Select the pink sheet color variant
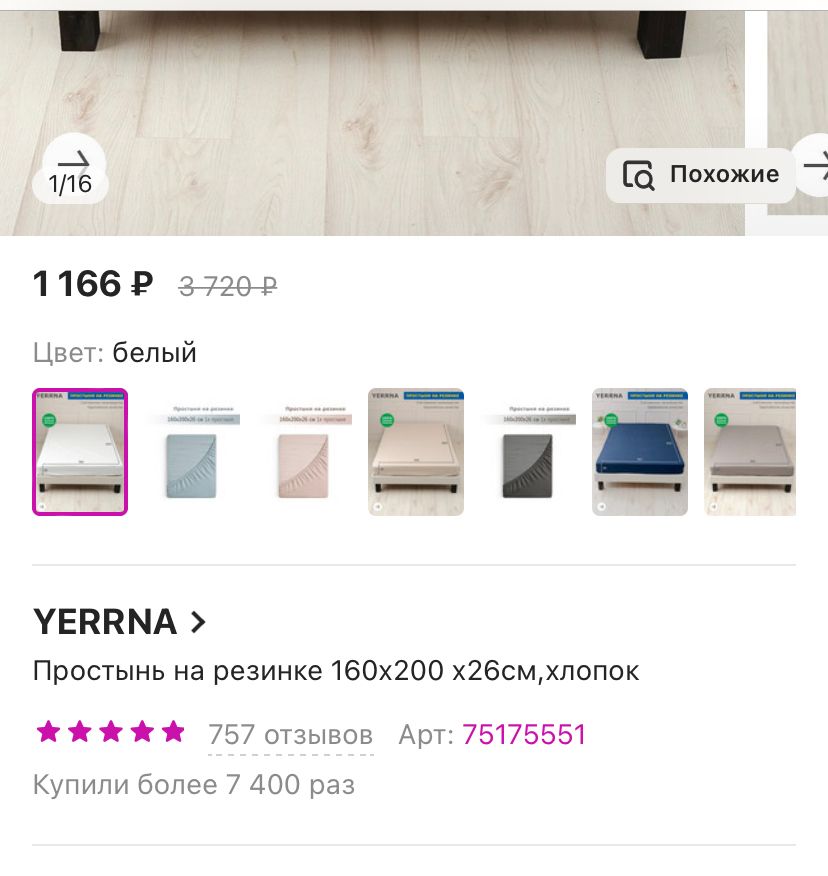This screenshot has width=828, height=876. pyautogui.click(x=304, y=451)
